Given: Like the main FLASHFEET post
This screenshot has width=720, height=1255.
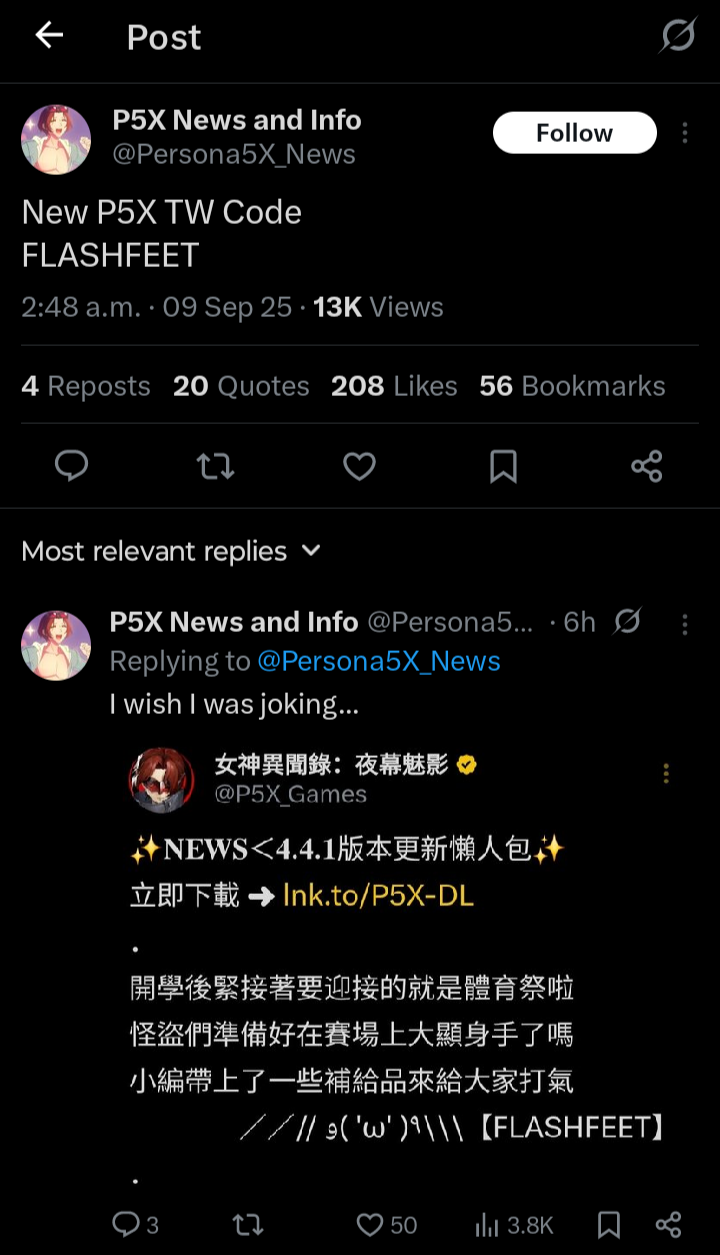Looking at the screenshot, I should [x=359, y=465].
